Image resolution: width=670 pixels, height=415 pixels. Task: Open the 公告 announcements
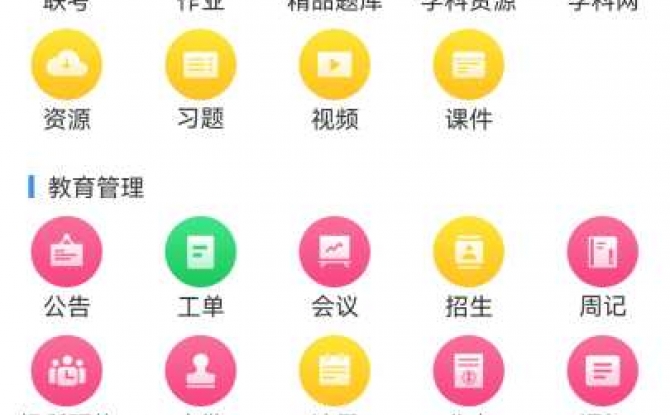coord(67,252)
